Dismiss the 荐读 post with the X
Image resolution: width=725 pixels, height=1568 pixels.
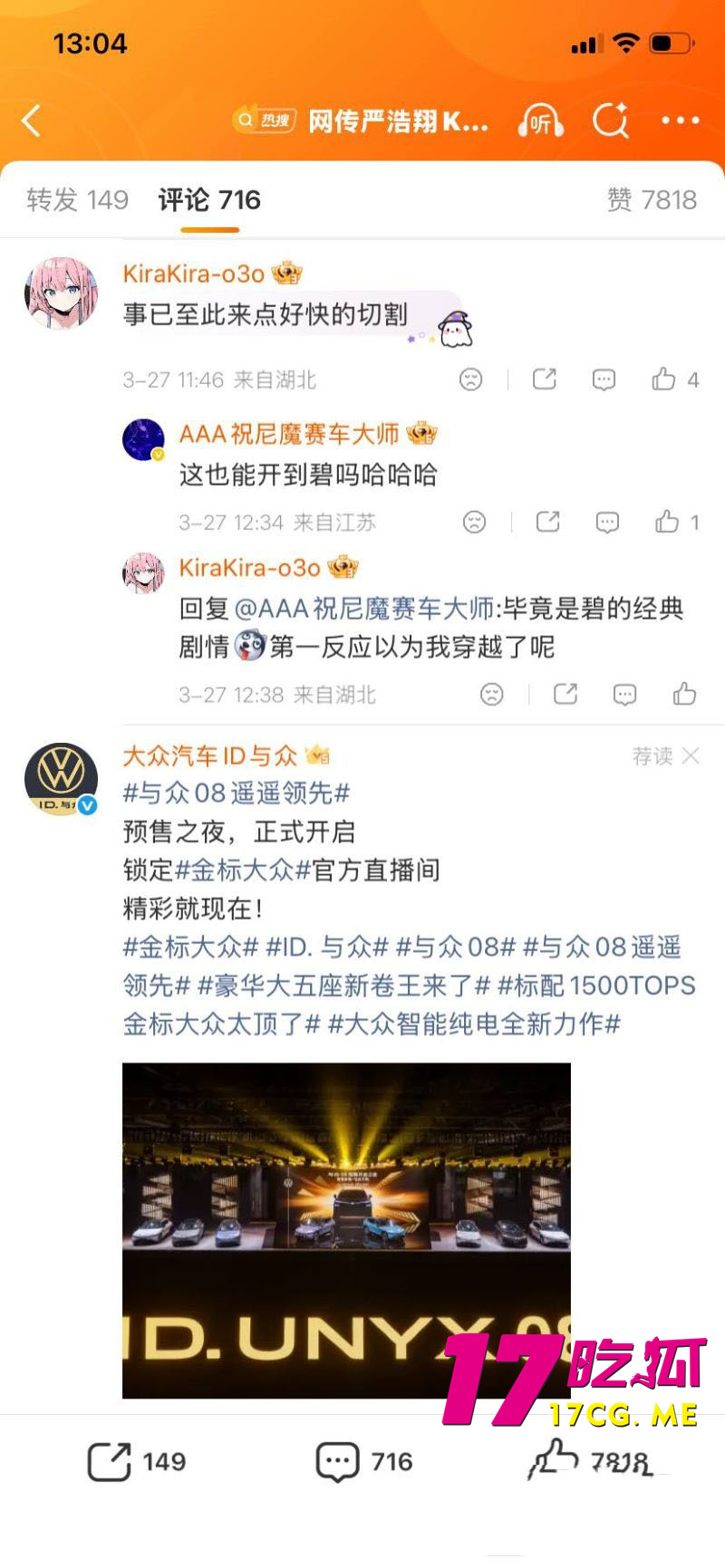coord(693,756)
